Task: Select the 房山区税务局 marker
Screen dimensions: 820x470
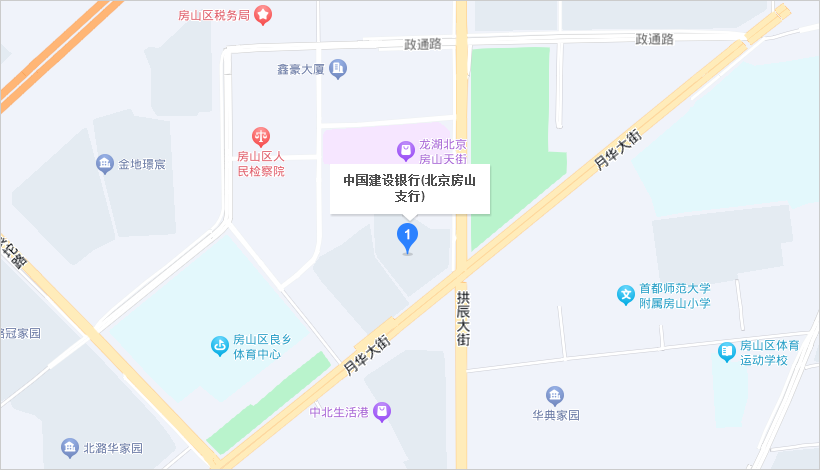Action: click(263, 15)
